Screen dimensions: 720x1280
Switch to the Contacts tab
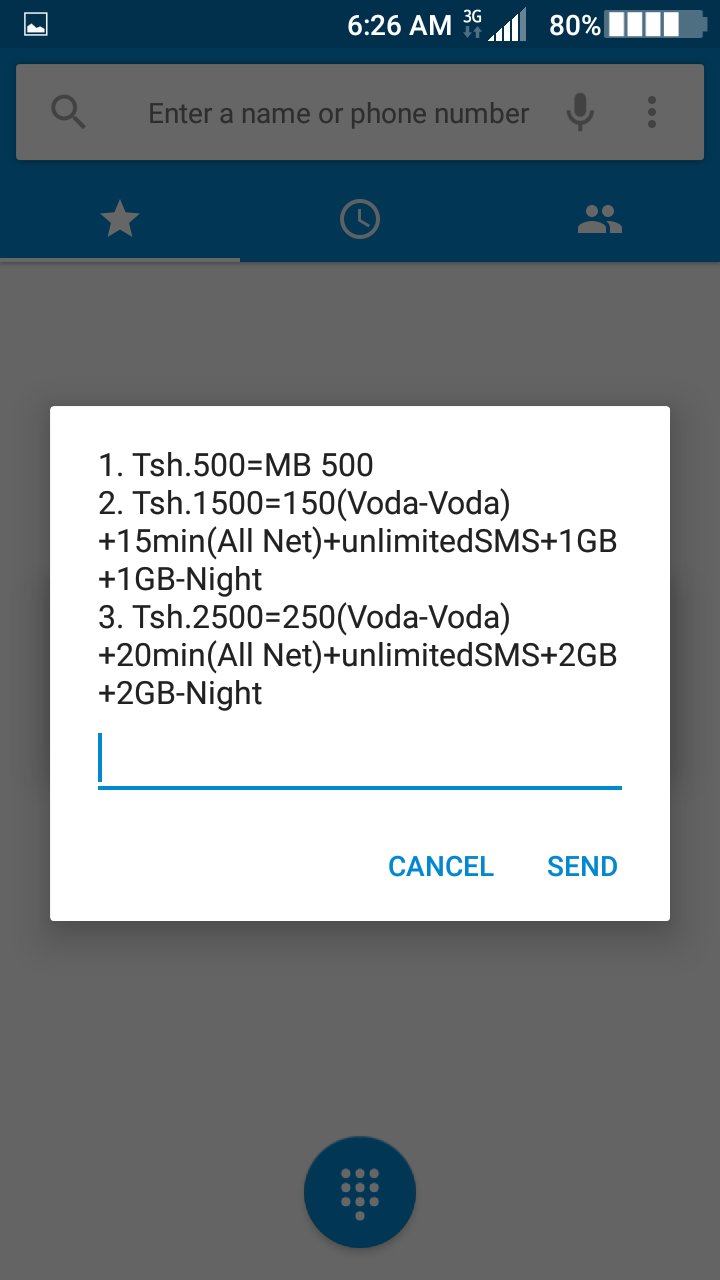[x=600, y=218]
